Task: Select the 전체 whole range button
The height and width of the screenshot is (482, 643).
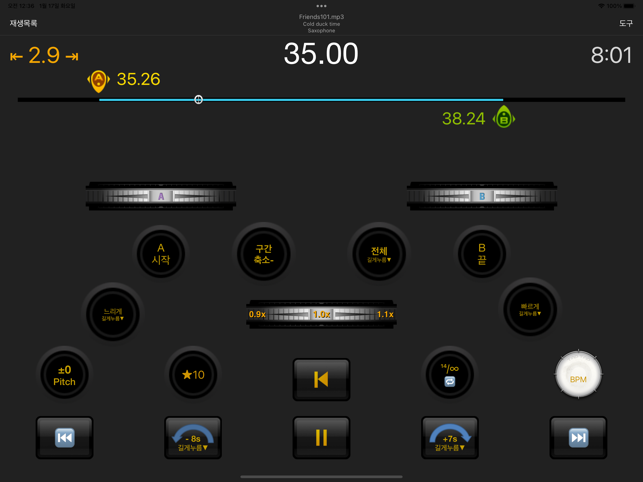Action: [x=379, y=253]
